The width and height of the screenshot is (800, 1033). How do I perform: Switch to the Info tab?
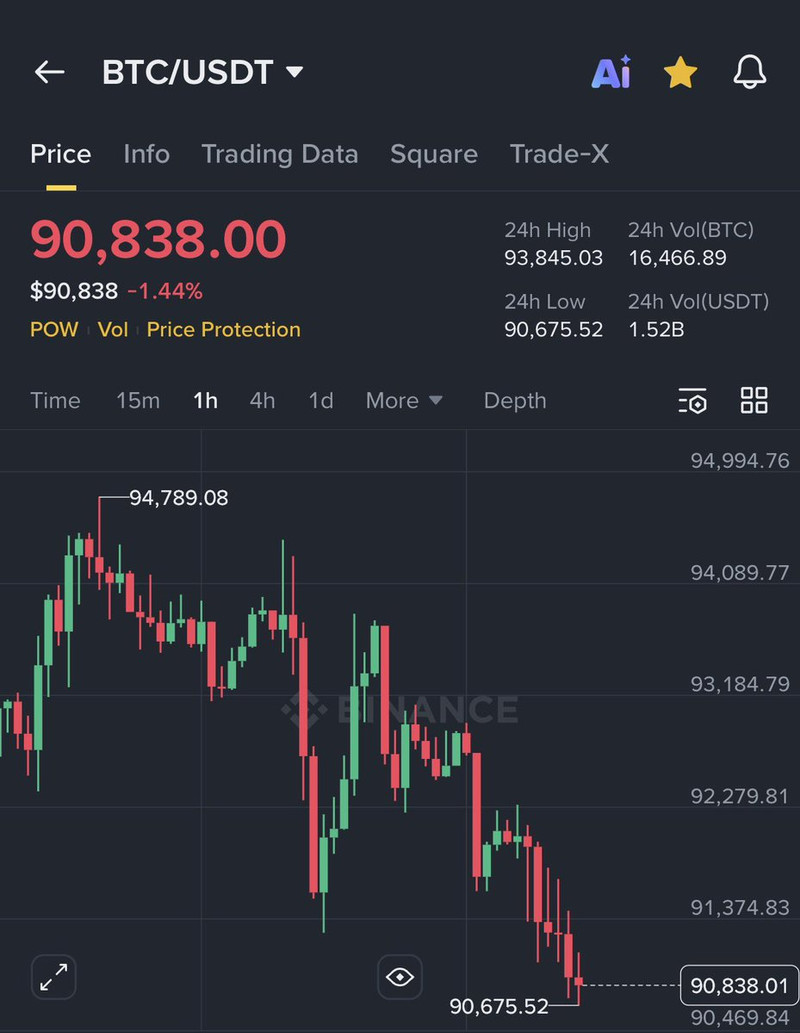click(146, 154)
